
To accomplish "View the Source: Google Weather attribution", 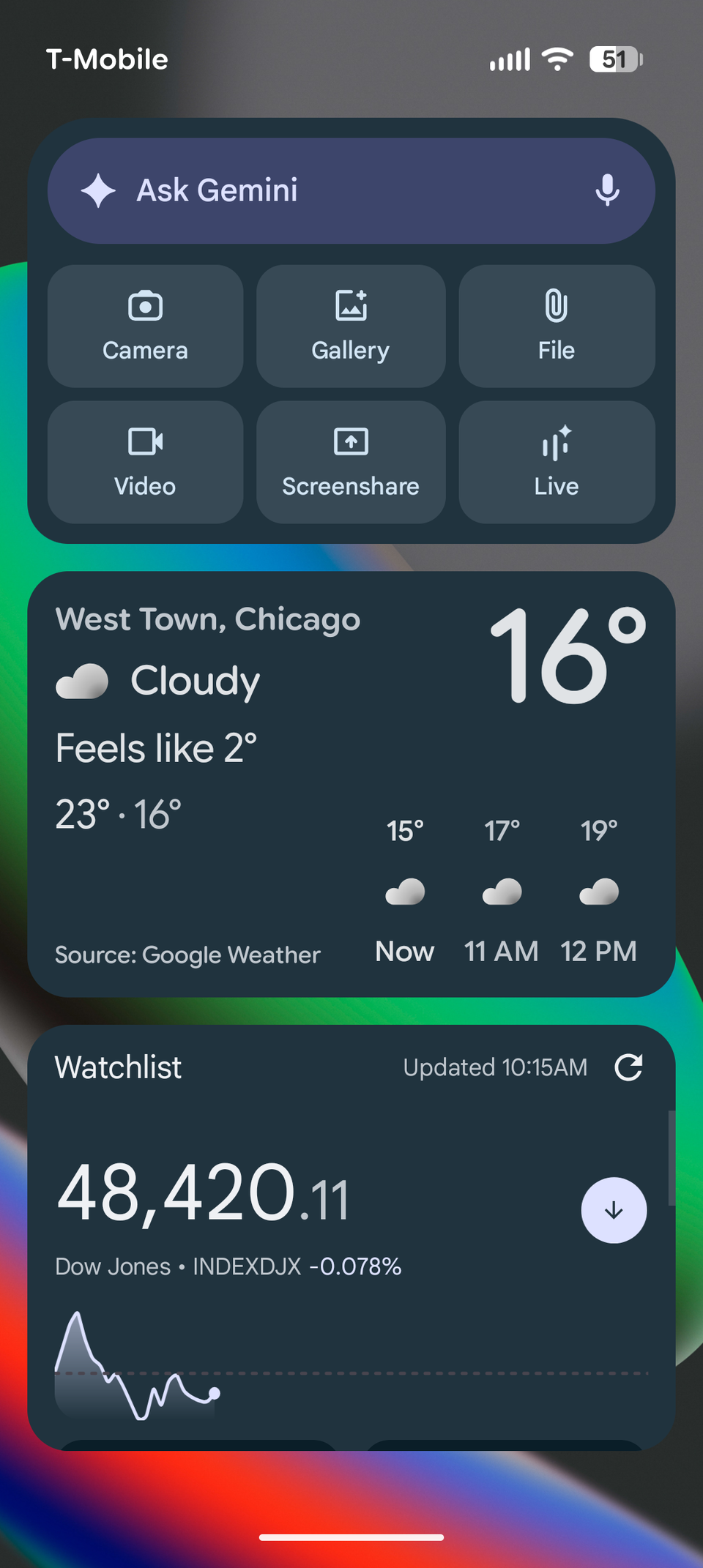I will (187, 955).
